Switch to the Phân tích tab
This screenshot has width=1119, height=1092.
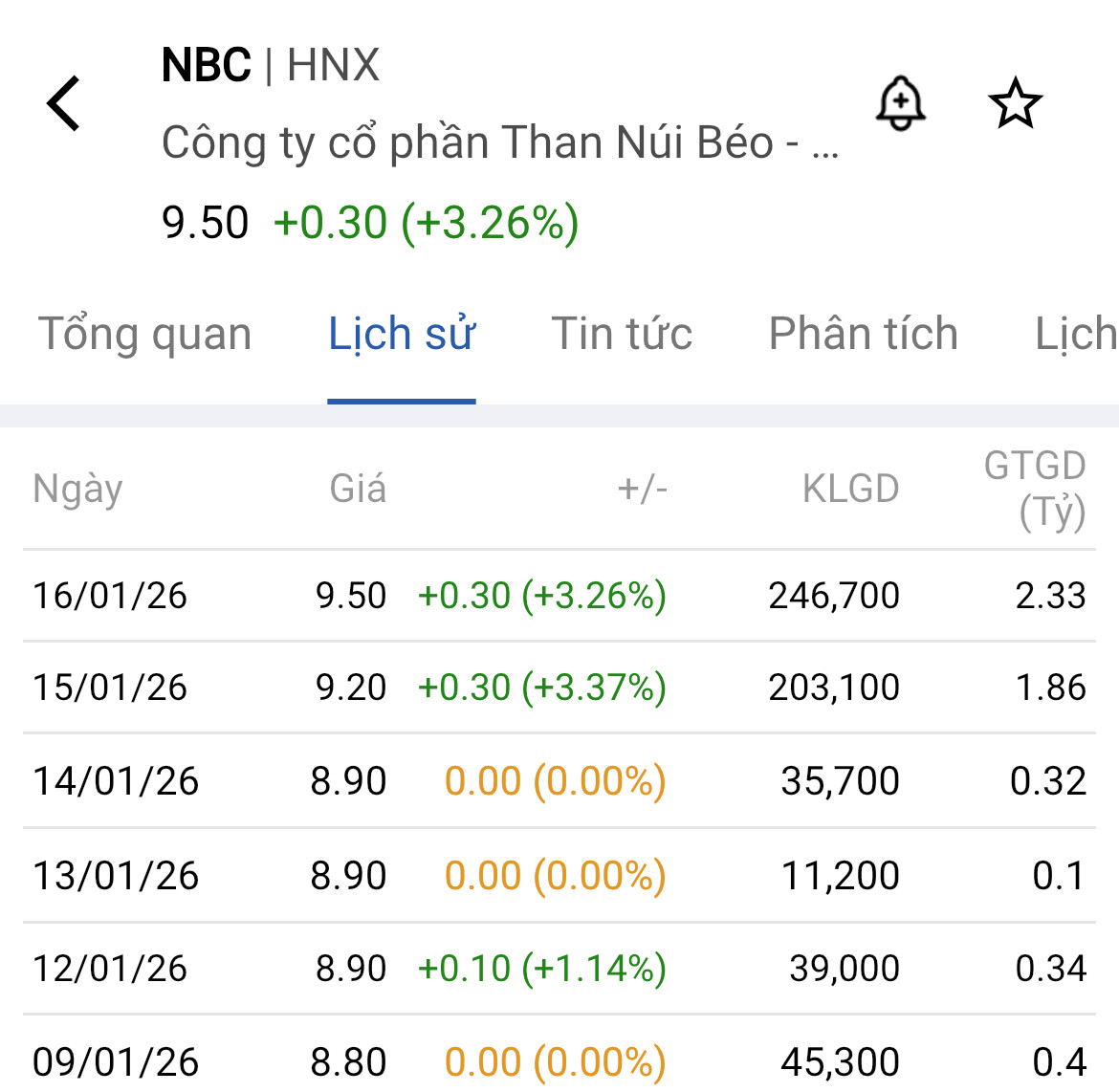[x=863, y=335]
